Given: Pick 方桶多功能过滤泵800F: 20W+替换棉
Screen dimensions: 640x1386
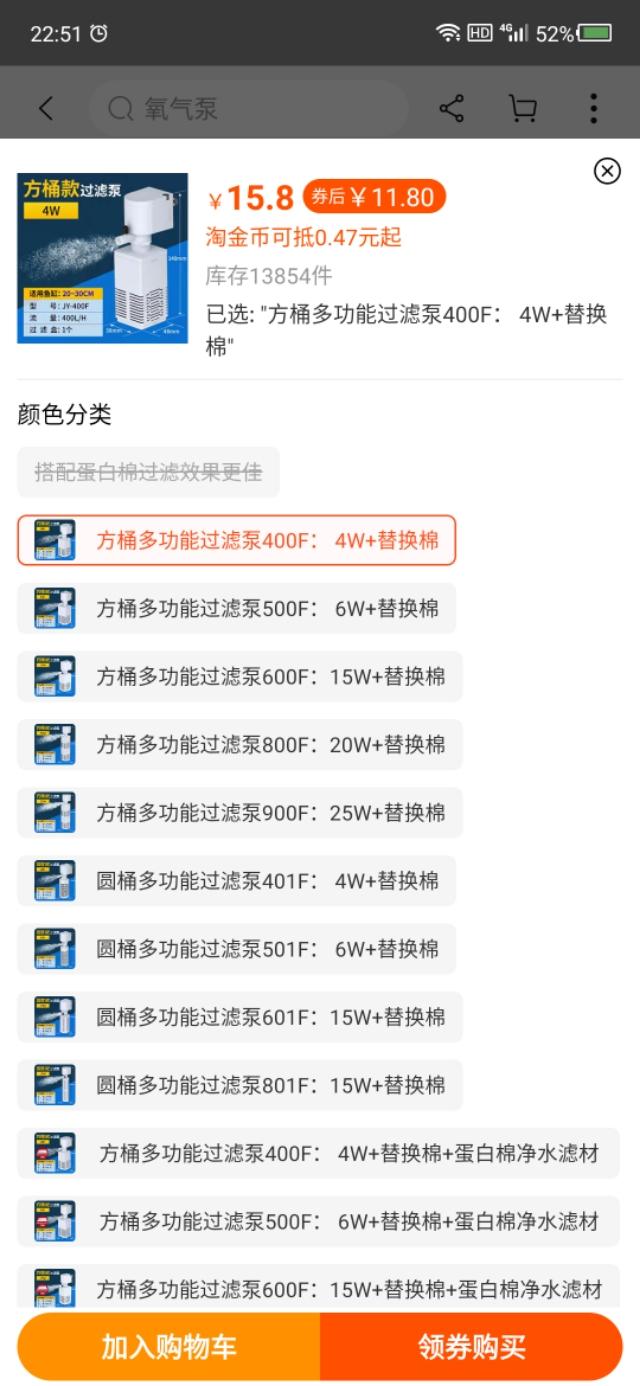Looking at the screenshot, I should [240, 744].
